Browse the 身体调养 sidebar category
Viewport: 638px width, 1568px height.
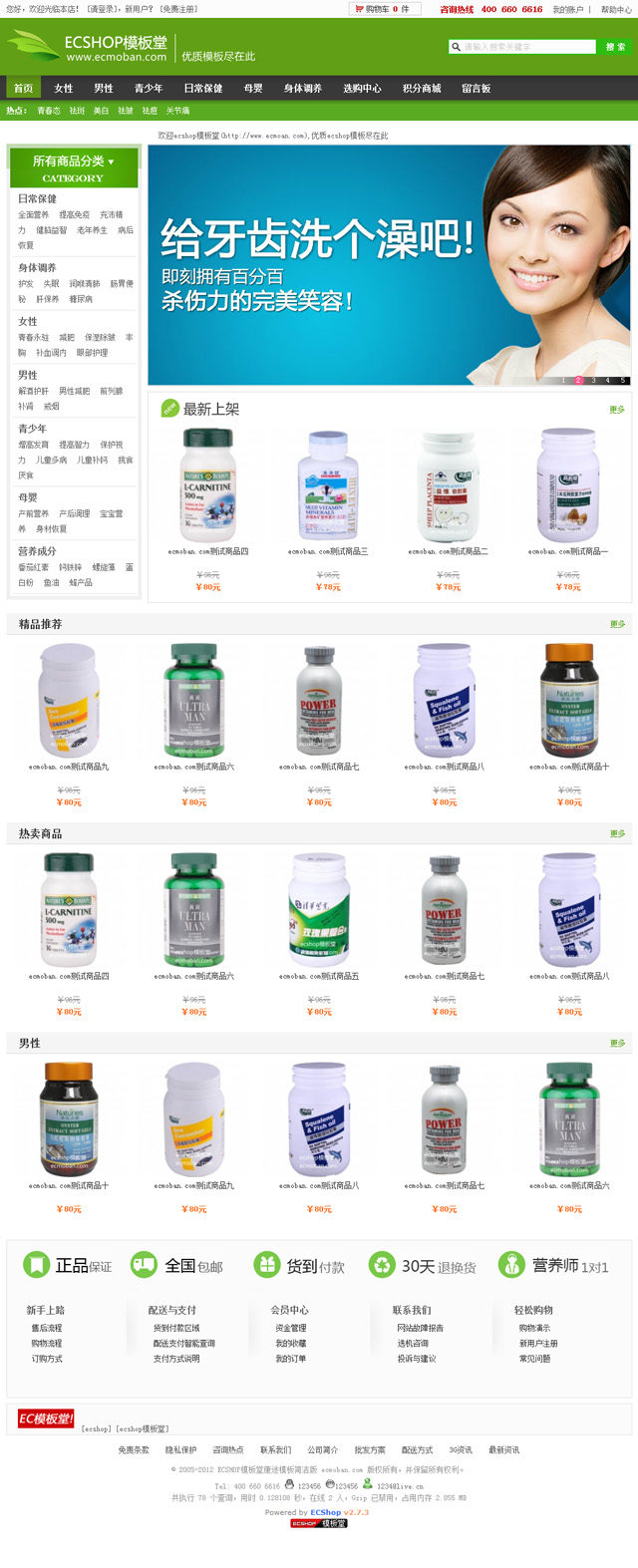37,267
